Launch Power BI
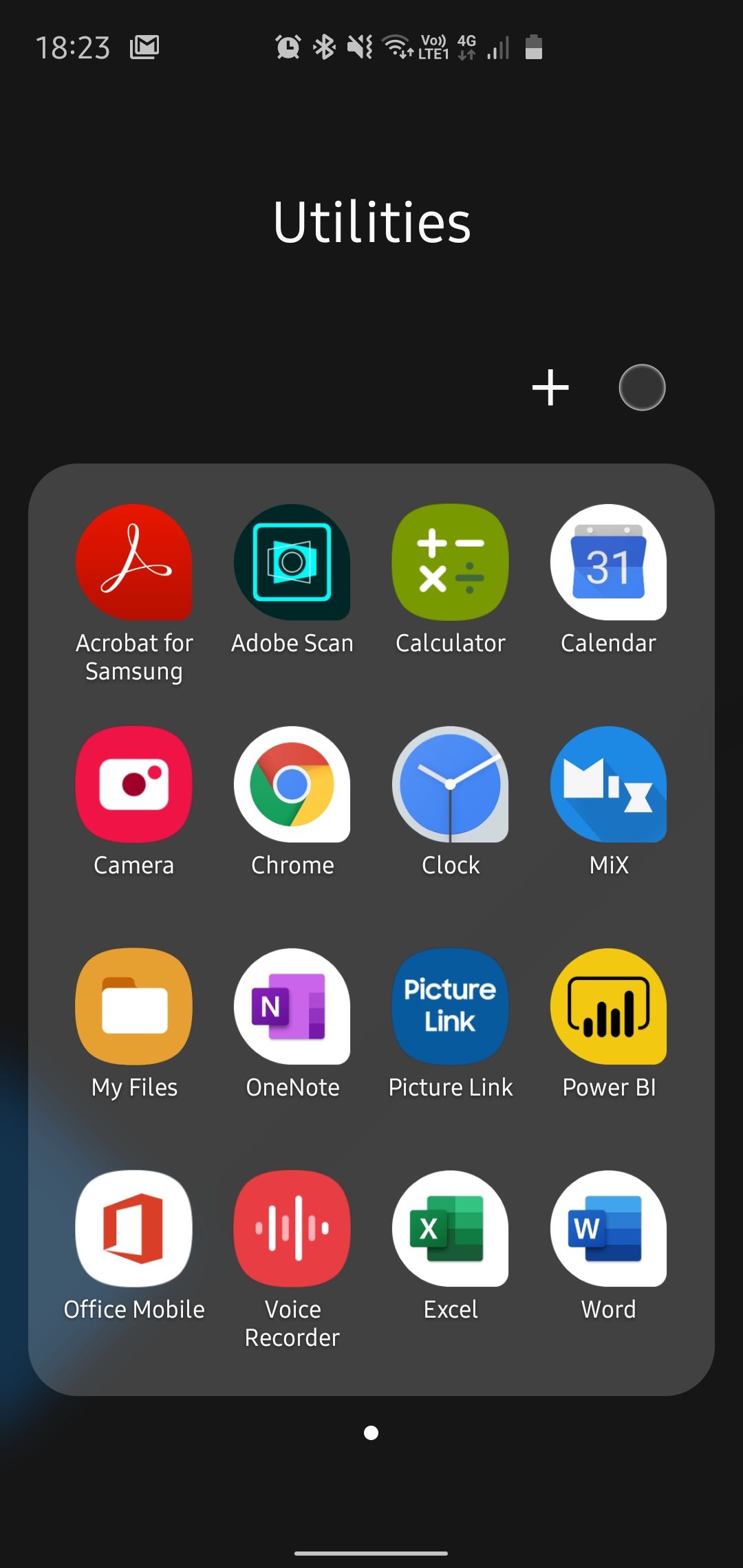Screen dimensions: 743x1568 608,1006
